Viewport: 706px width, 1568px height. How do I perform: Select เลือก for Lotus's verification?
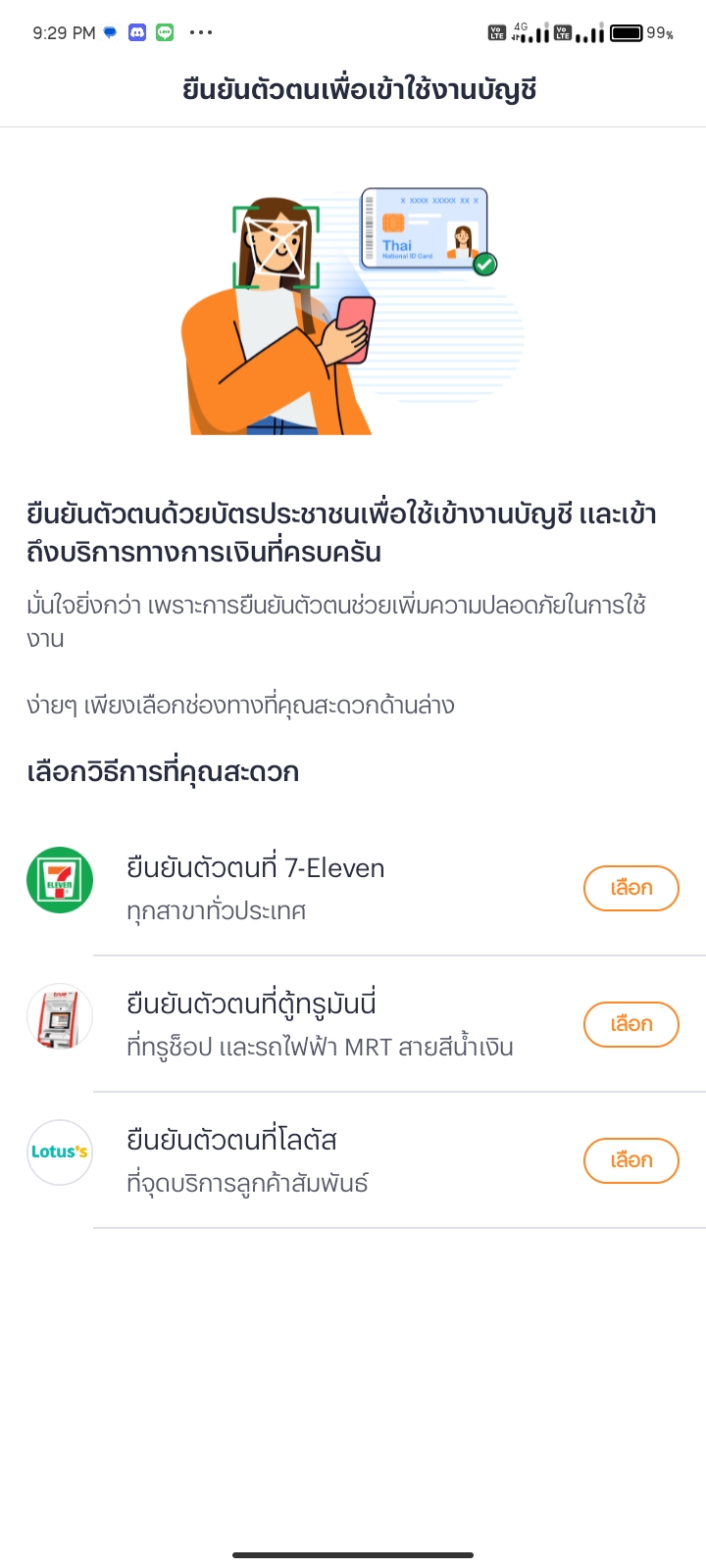[x=630, y=1160]
